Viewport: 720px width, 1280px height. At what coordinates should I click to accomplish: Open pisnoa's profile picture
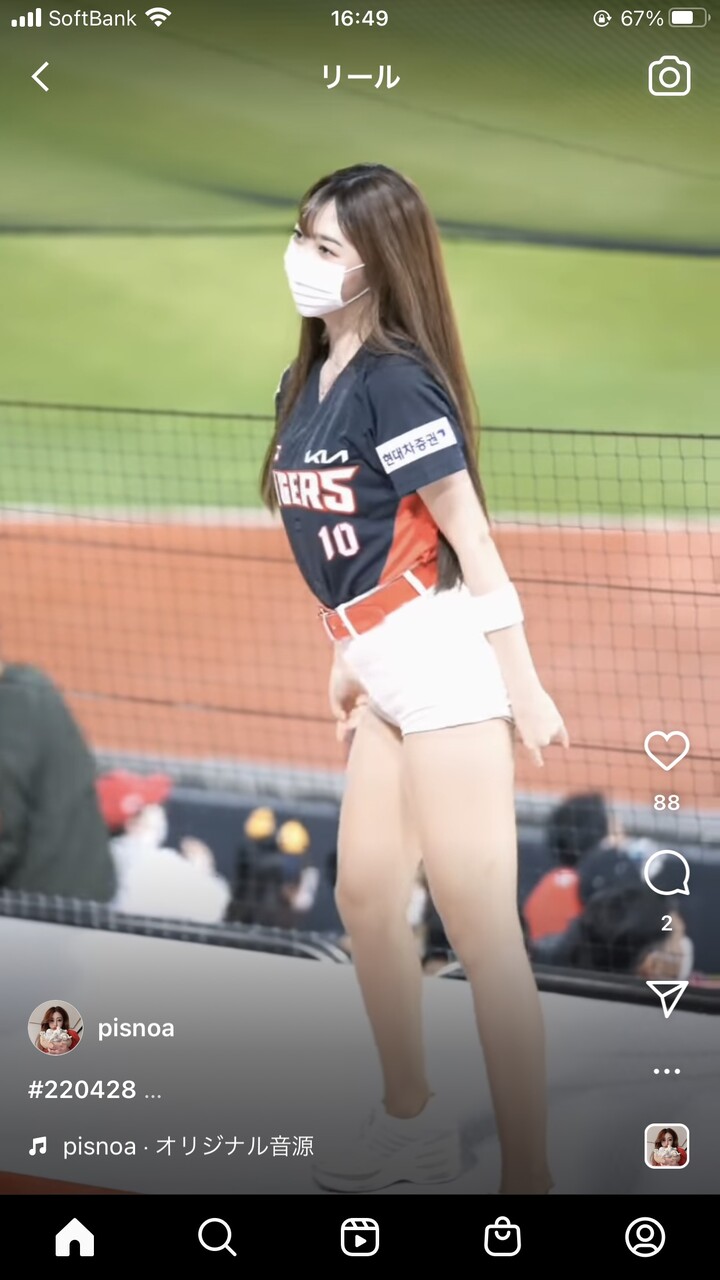tap(55, 1028)
